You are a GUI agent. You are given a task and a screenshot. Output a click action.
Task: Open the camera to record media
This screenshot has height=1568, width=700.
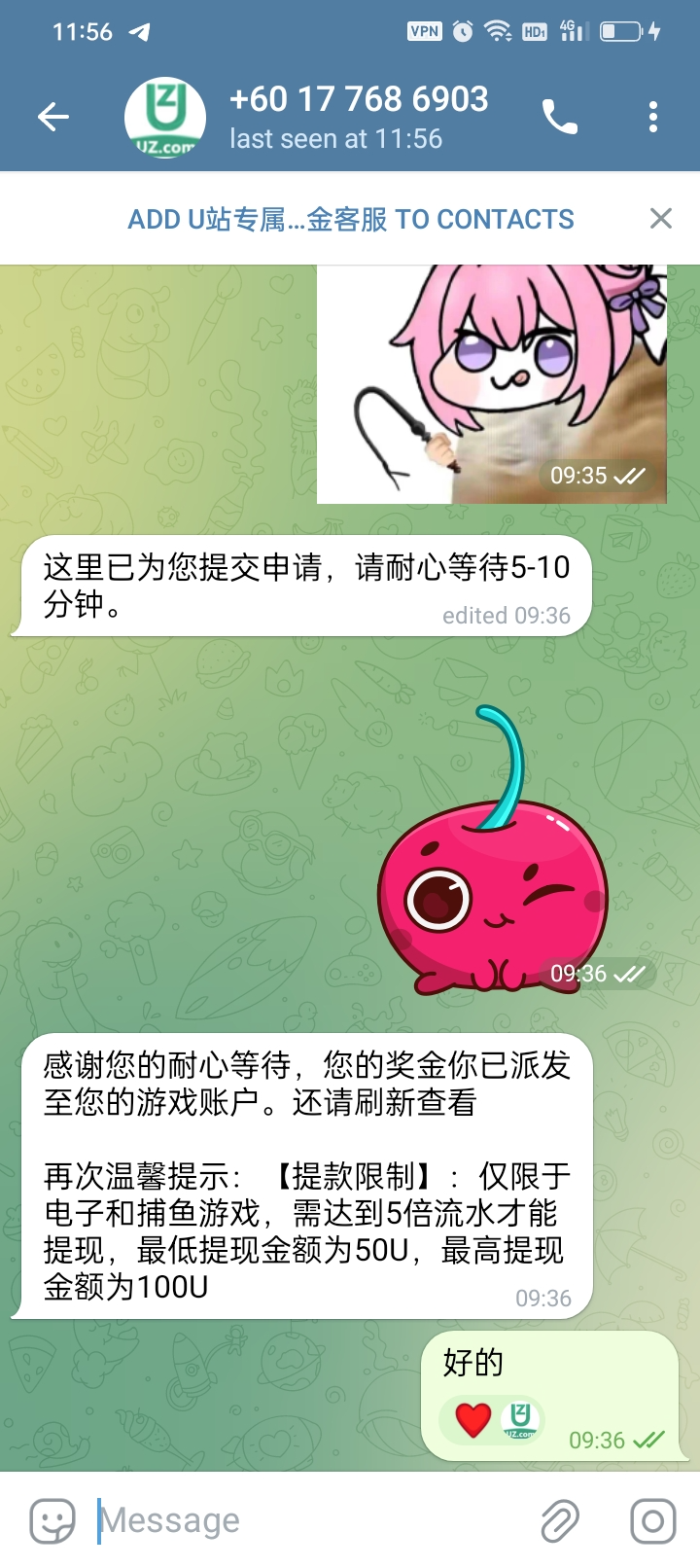(x=653, y=1519)
